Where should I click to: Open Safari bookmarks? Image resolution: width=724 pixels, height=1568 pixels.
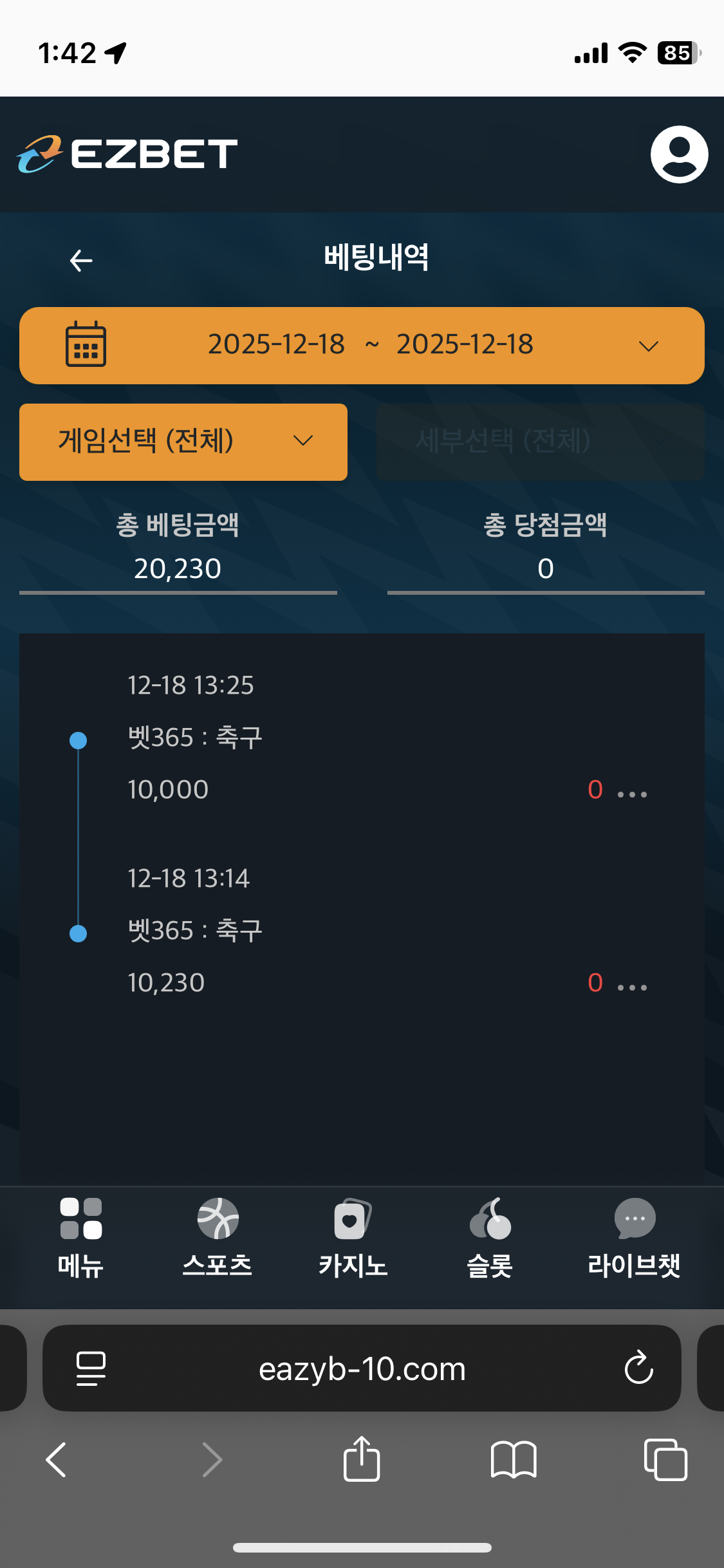click(513, 1459)
